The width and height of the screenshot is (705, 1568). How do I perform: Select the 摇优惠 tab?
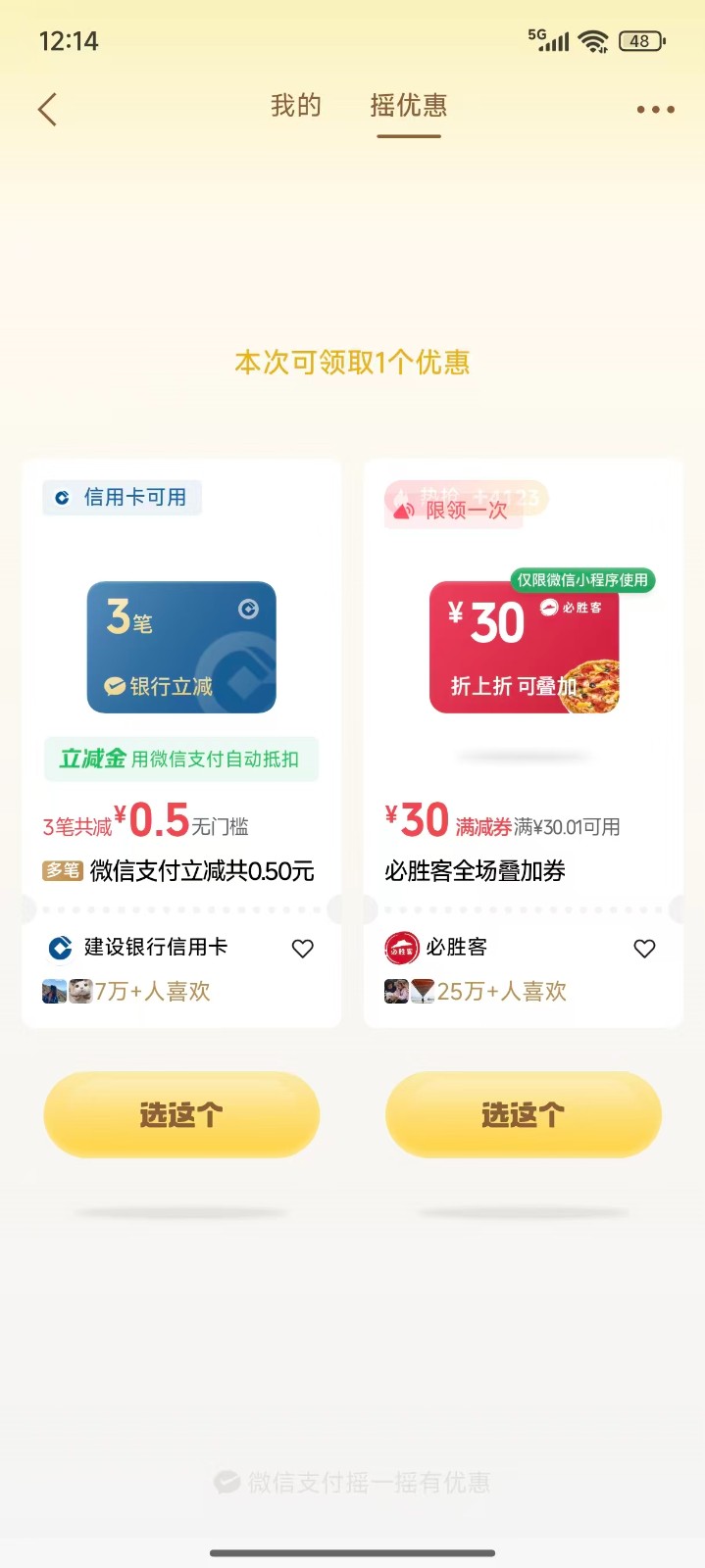pyautogui.click(x=409, y=106)
